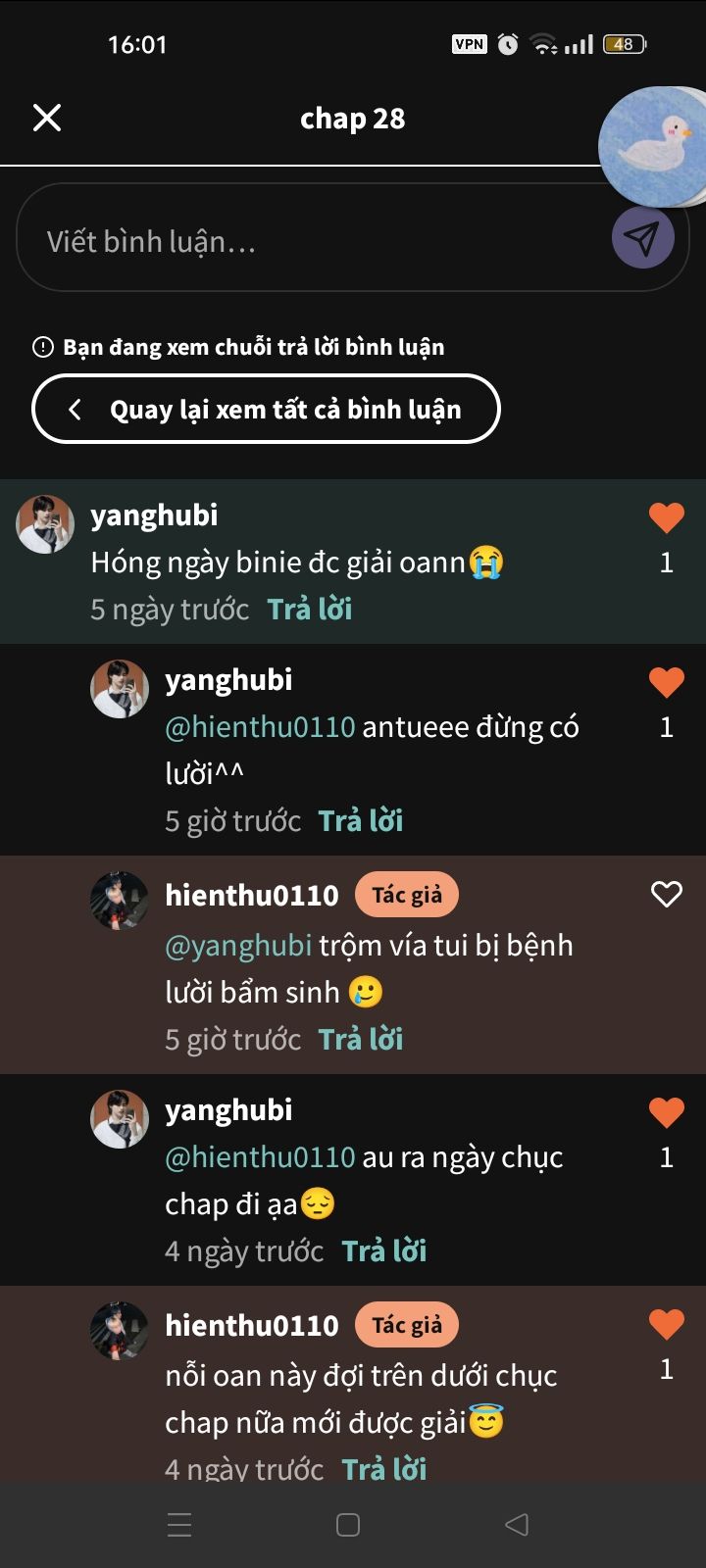This screenshot has height=1568, width=706.
Task: Go back with the system back button
Action: (x=517, y=1525)
